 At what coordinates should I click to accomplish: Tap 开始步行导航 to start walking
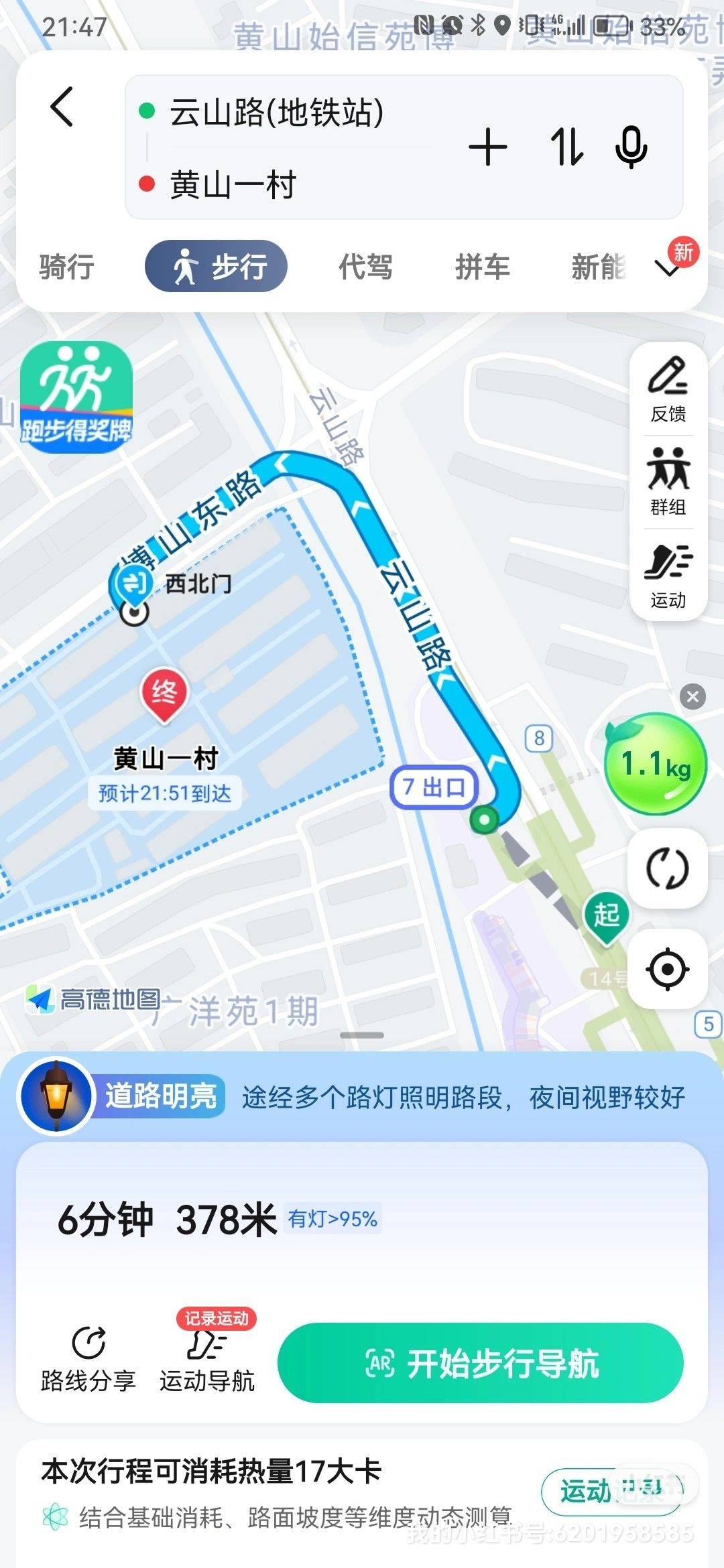pyautogui.click(x=481, y=1363)
